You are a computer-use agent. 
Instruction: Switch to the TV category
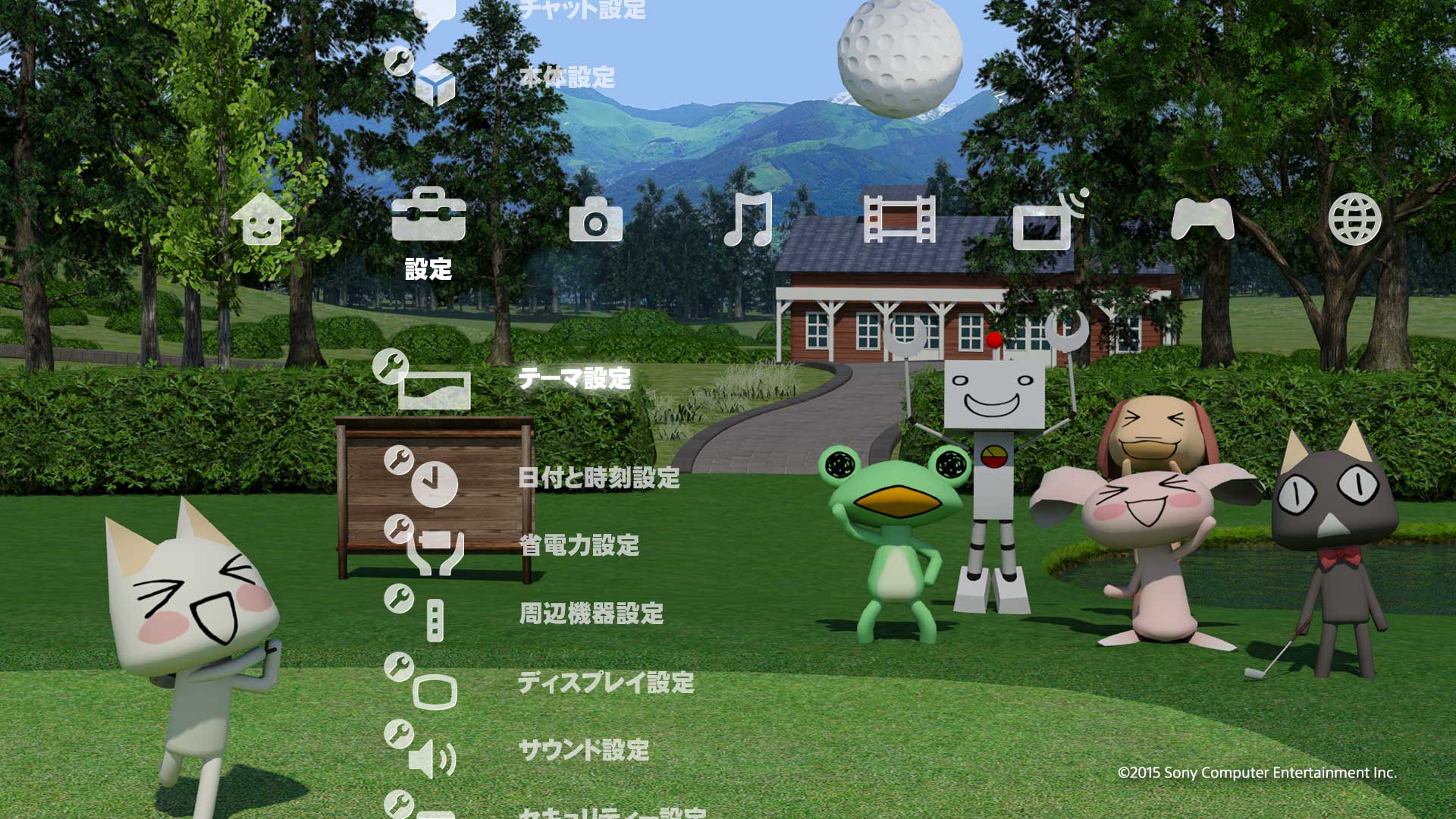click(1050, 219)
